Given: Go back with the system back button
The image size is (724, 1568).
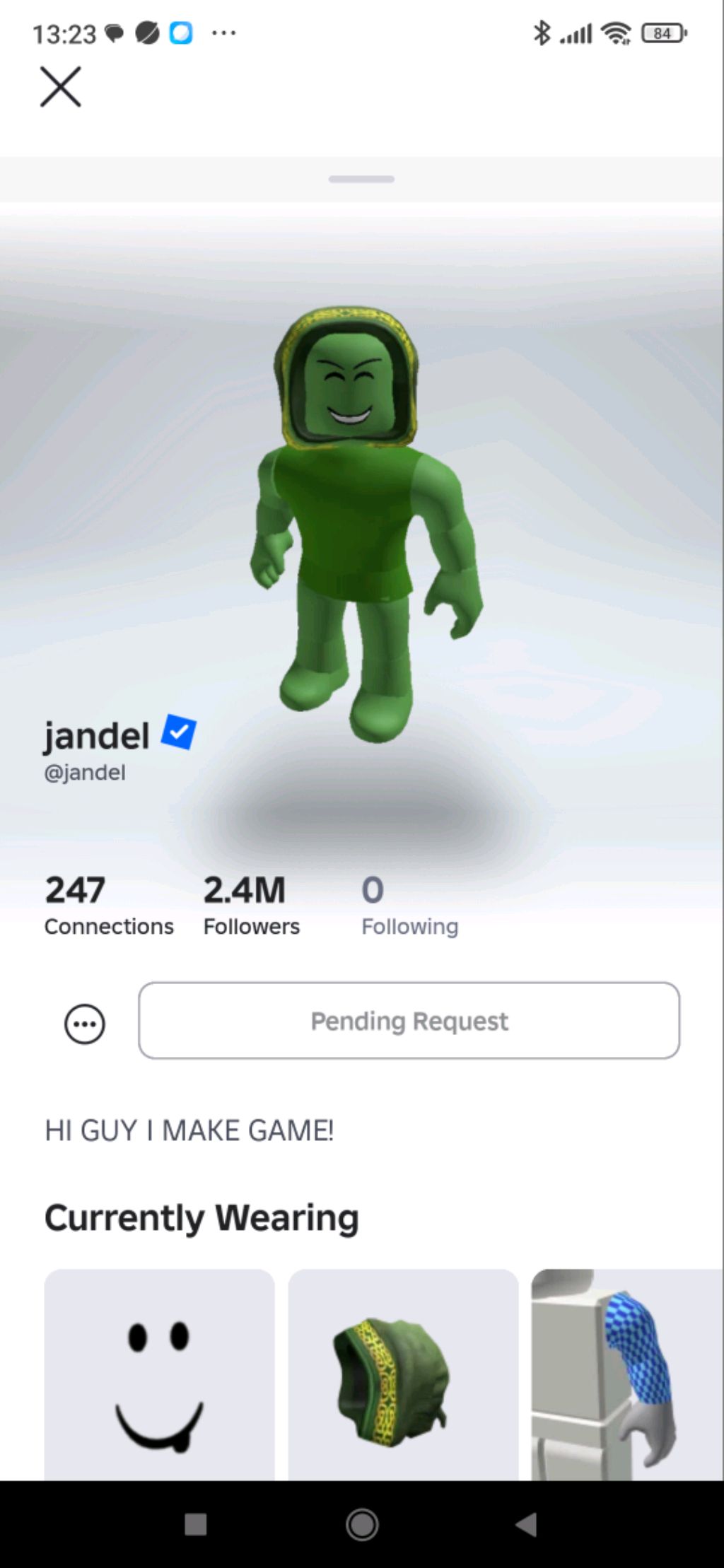Looking at the screenshot, I should [x=527, y=1524].
